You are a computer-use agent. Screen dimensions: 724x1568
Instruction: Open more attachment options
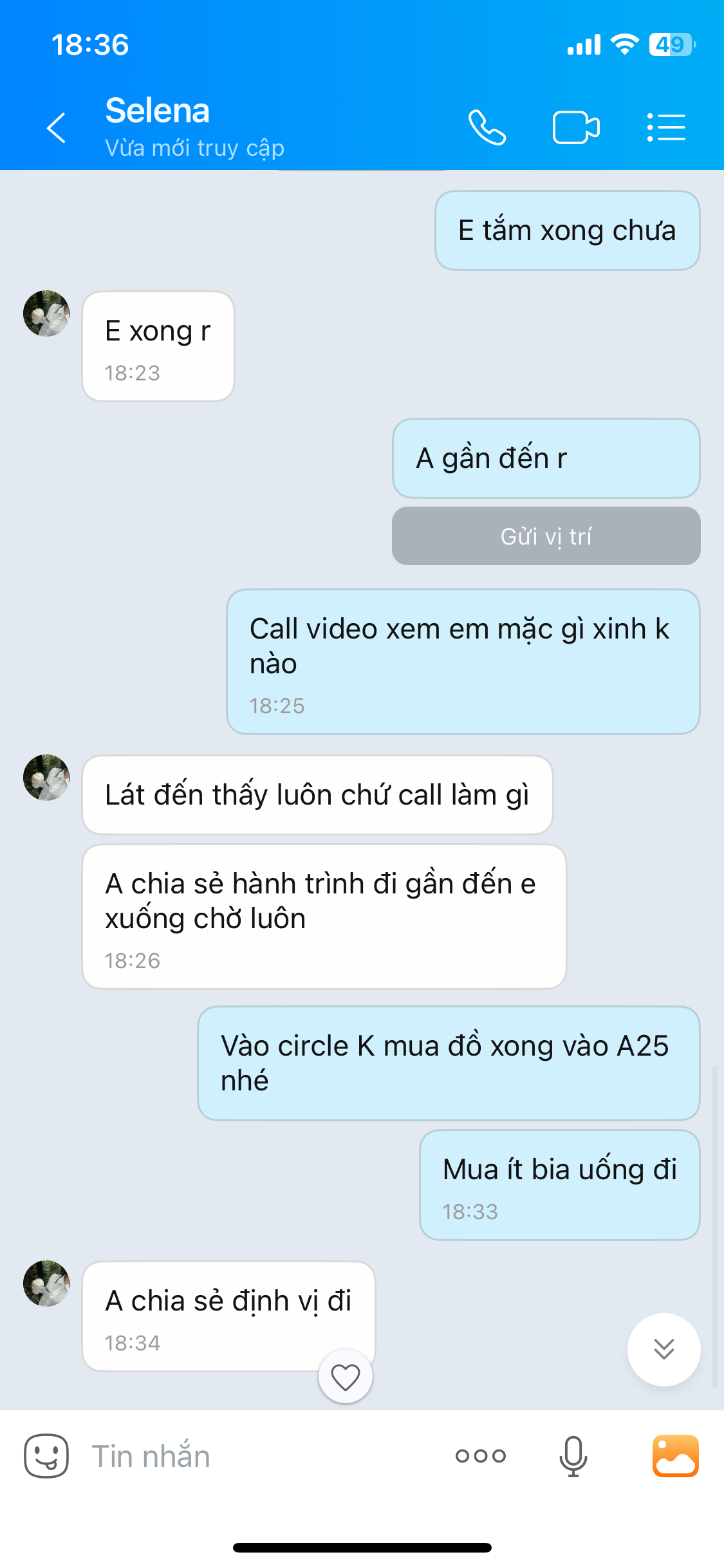[x=481, y=1456]
